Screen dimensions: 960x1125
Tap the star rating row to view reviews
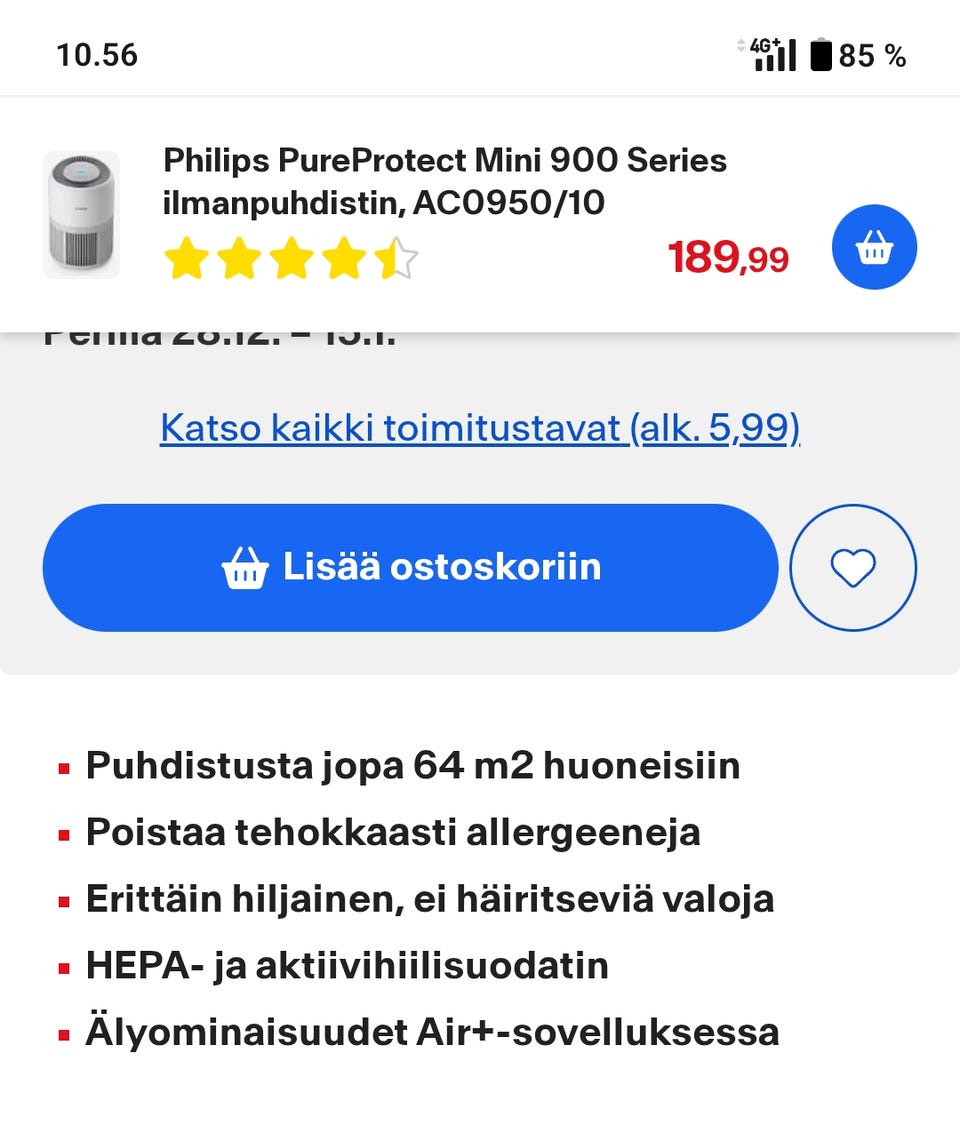click(290, 255)
